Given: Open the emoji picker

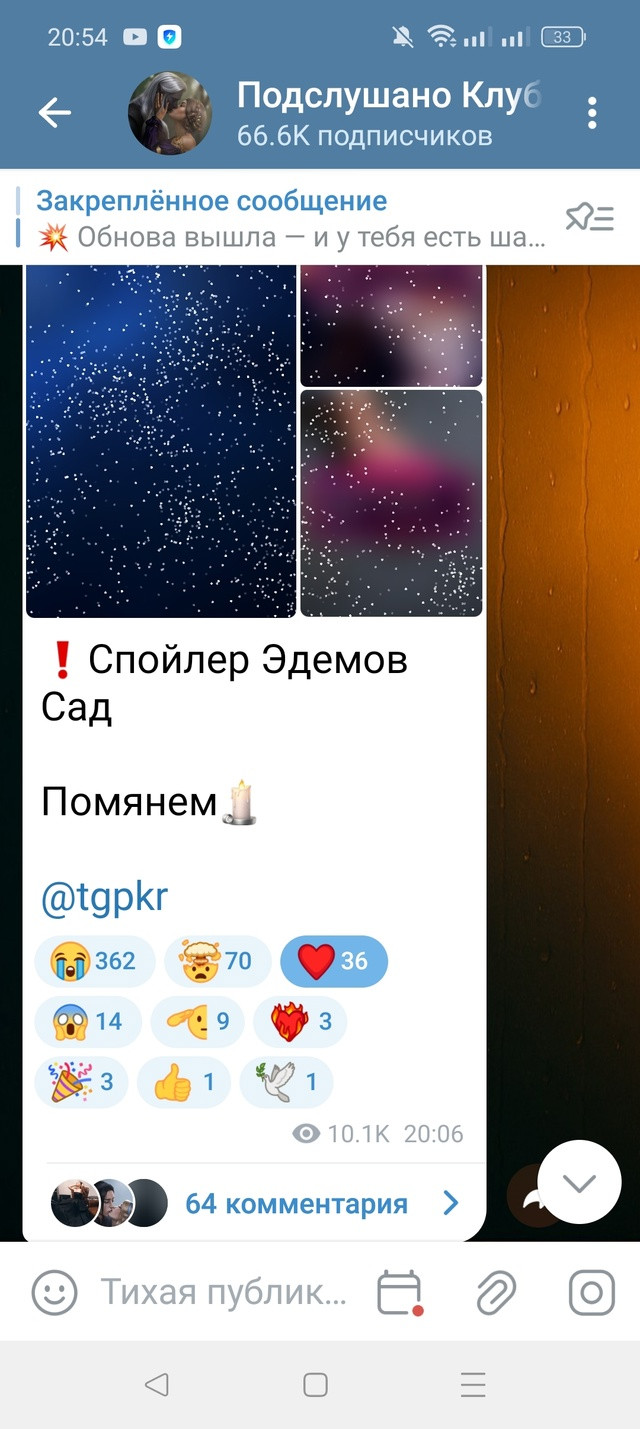Looking at the screenshot, I should click(x=54, y=1293).
